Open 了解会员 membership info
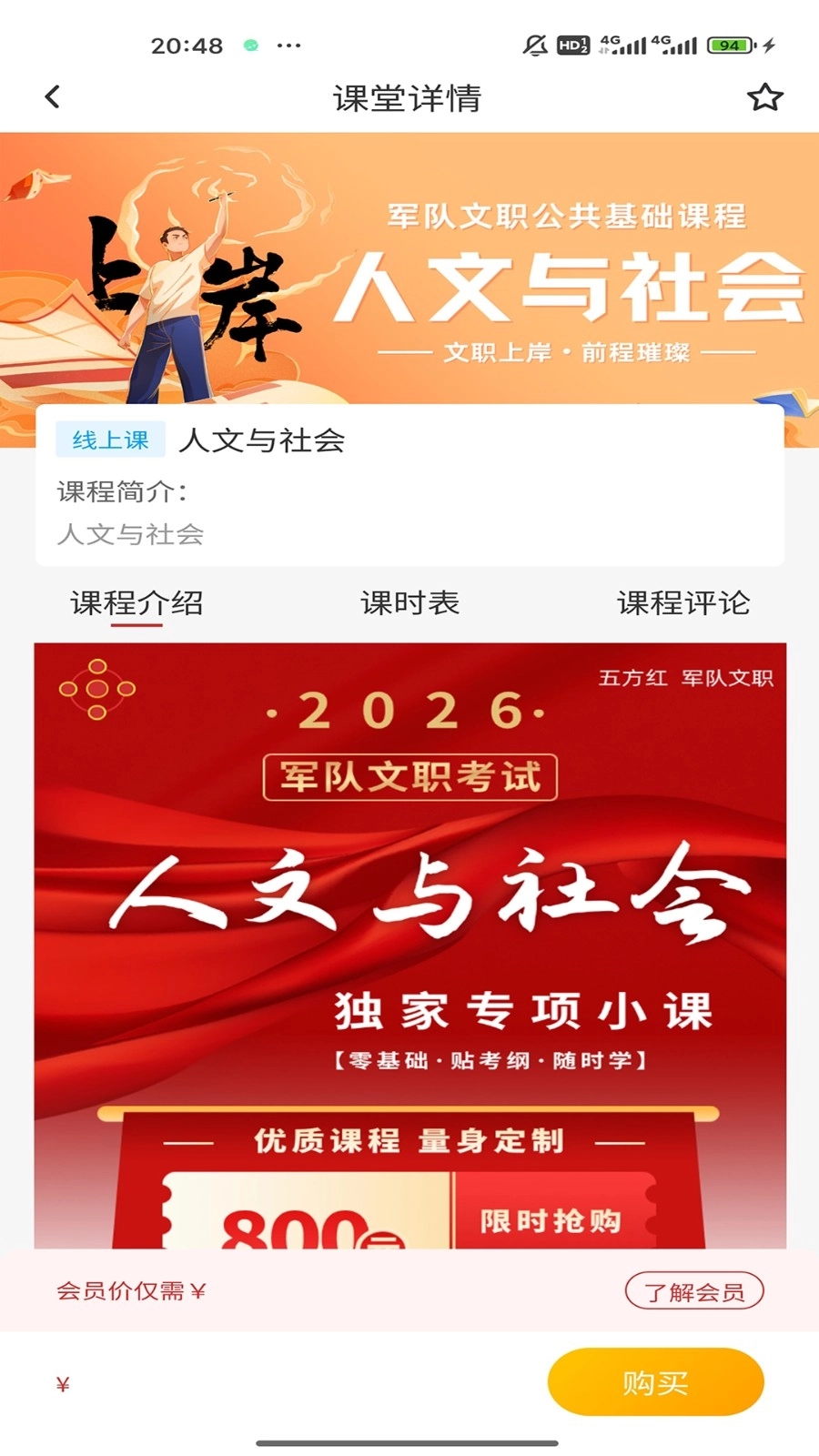819x1456 pixels. pos(694,1290)
